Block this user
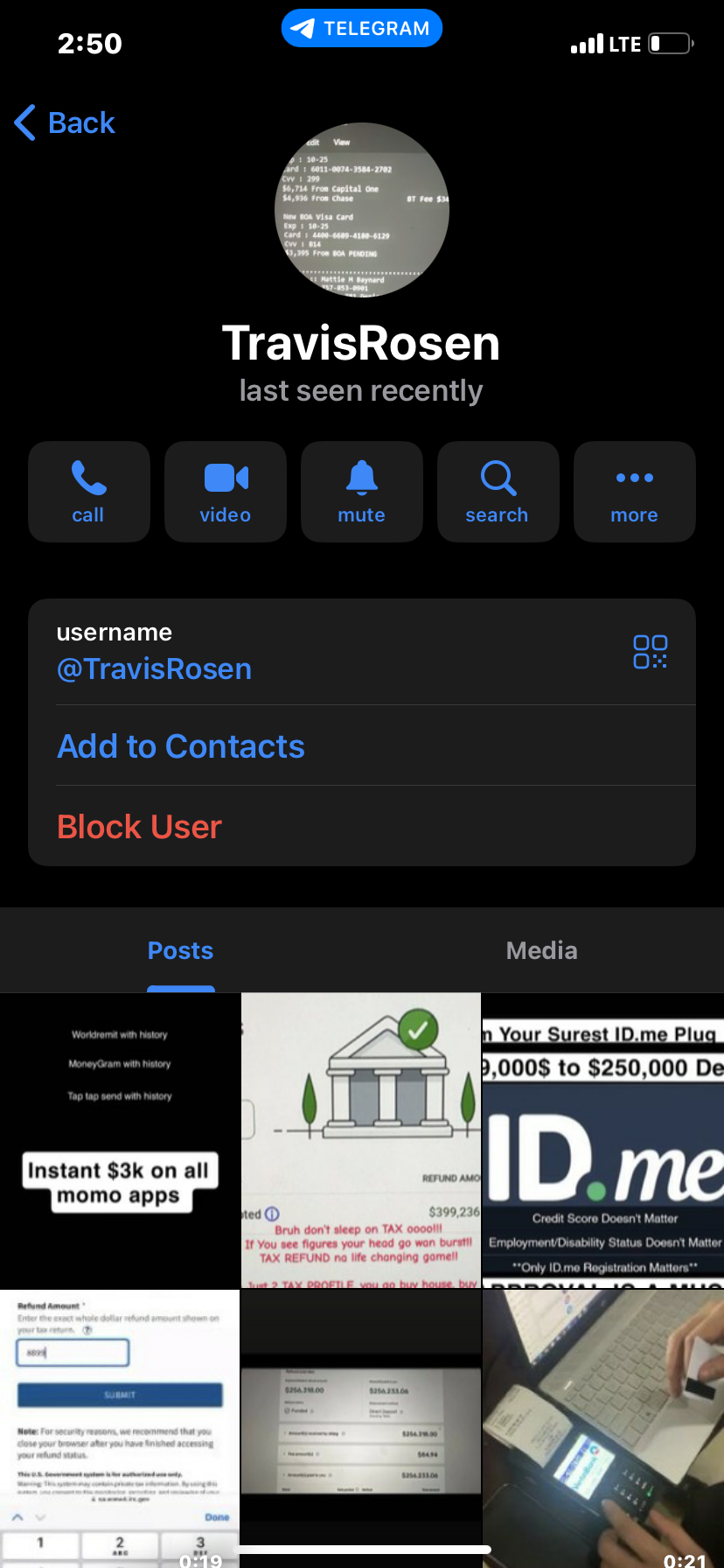This screenshot has height=1568, width=724. (140, 827)
